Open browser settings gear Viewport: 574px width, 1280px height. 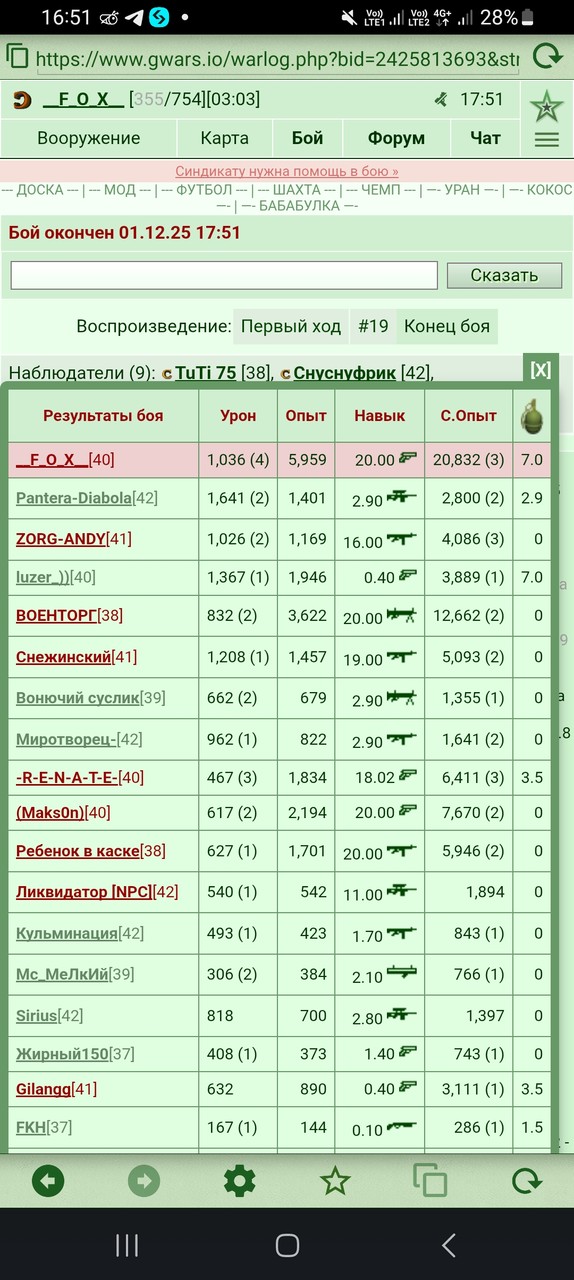[x=239, y=1181]
